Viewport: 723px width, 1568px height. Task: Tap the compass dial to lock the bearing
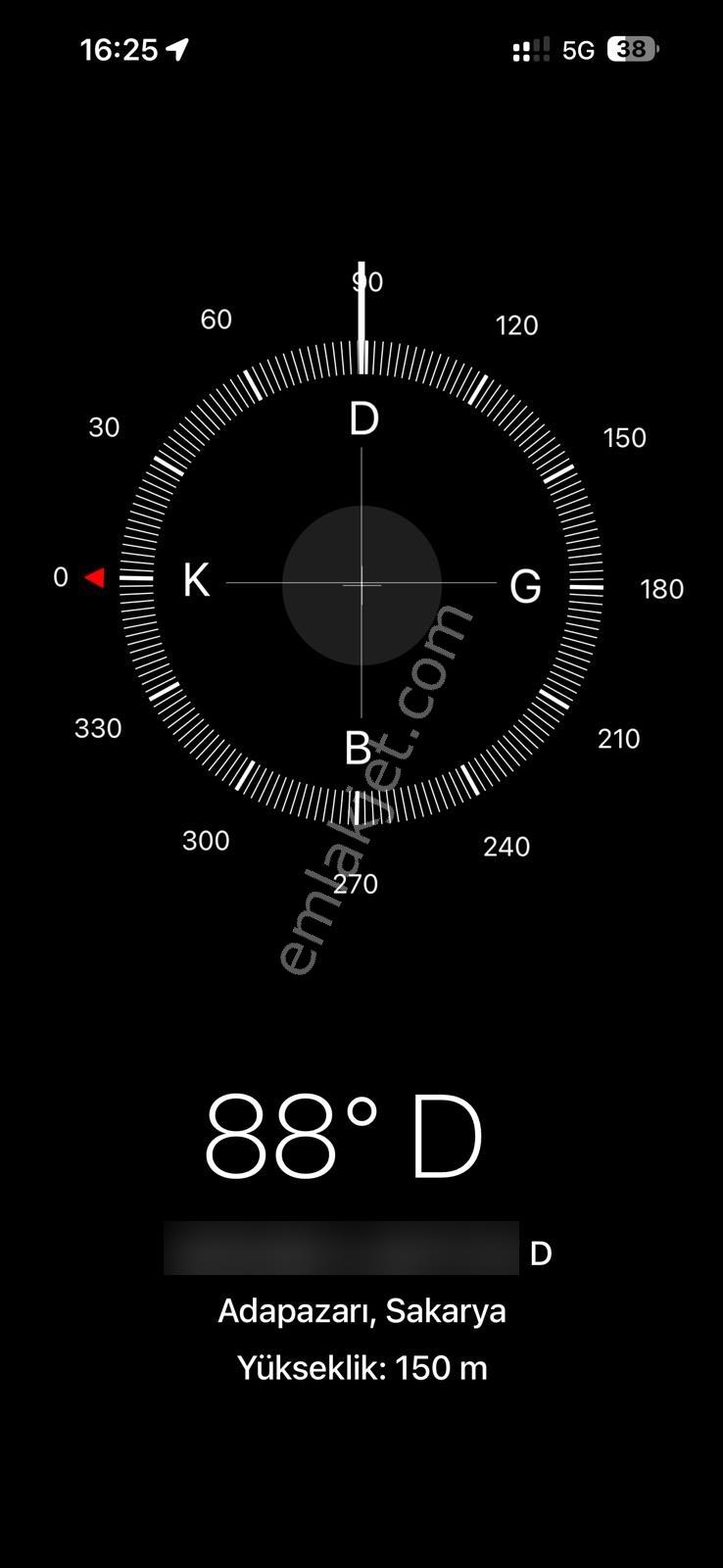(361, 584)
